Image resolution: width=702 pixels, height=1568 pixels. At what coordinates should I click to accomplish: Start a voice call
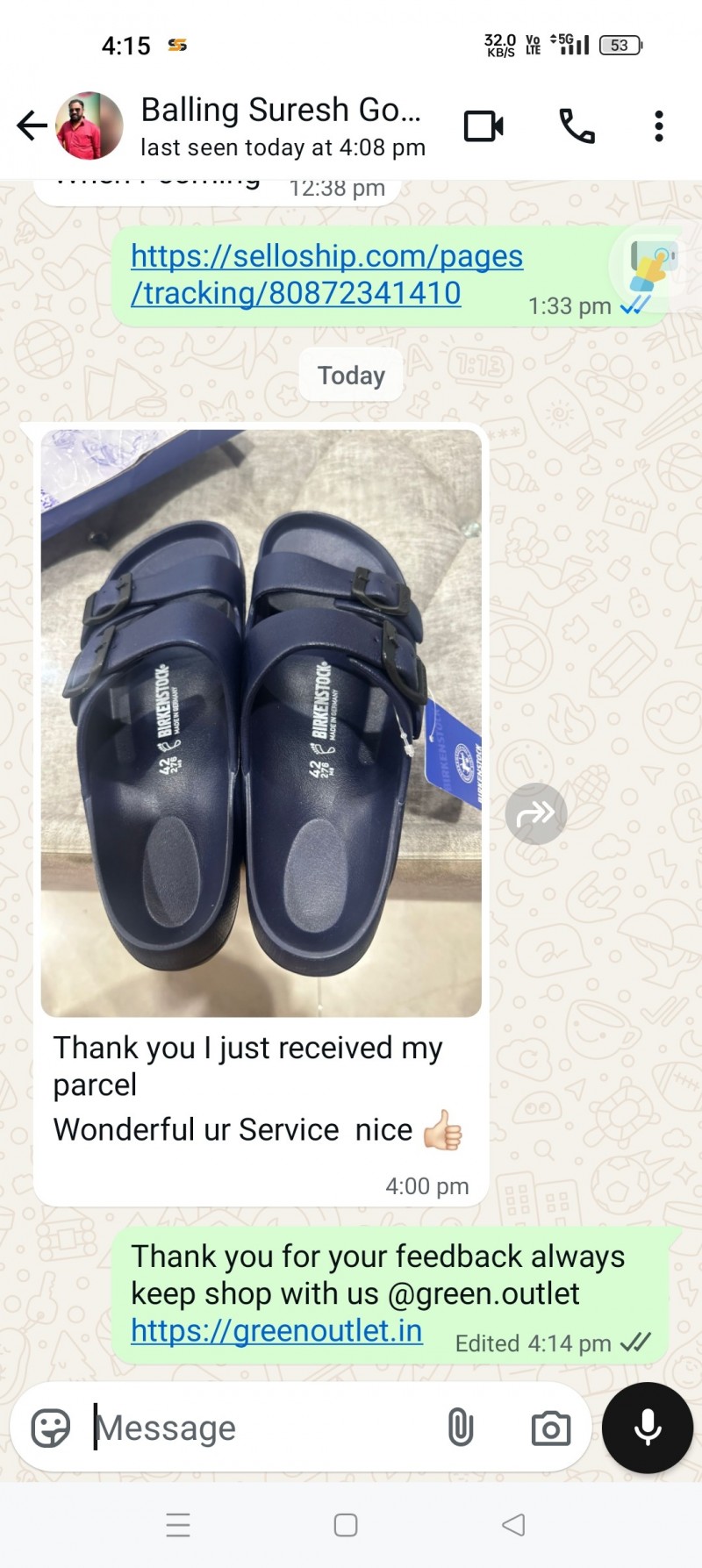[577, 126]
